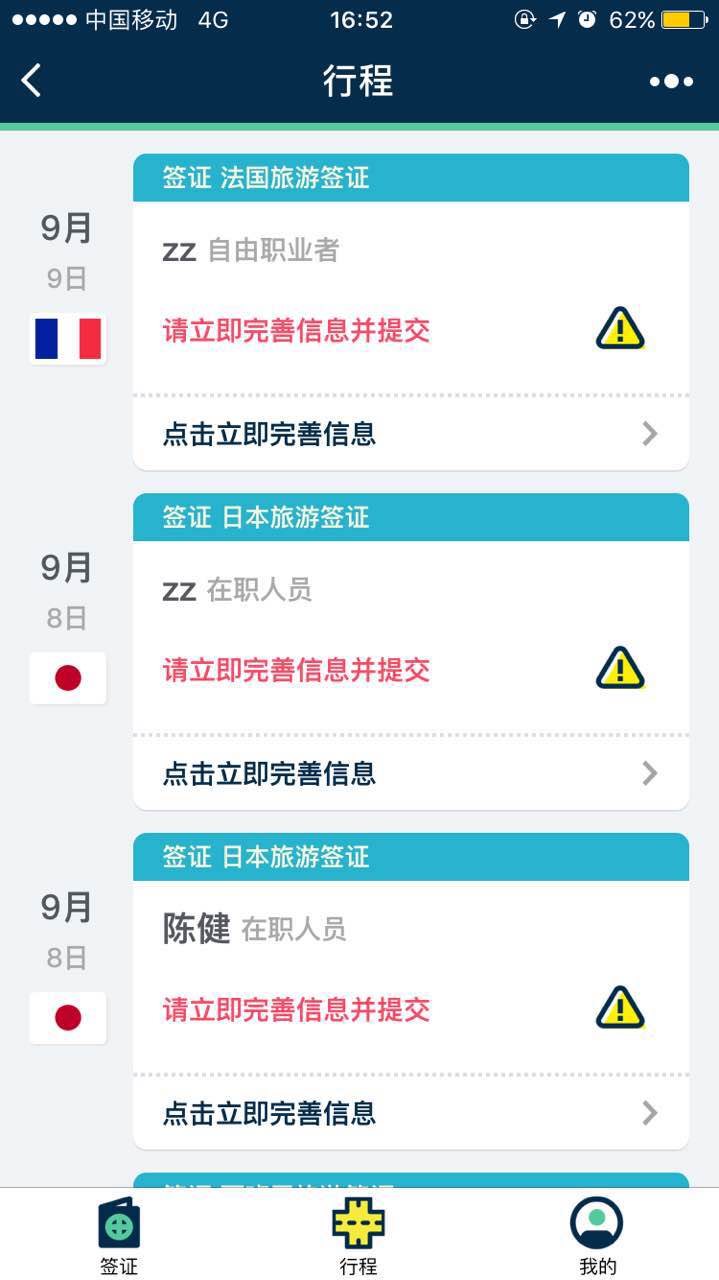Tap 点击立即完善信息 under the France visa
This screenshot has width=719, height=1280.
click(x=410, y=434)
